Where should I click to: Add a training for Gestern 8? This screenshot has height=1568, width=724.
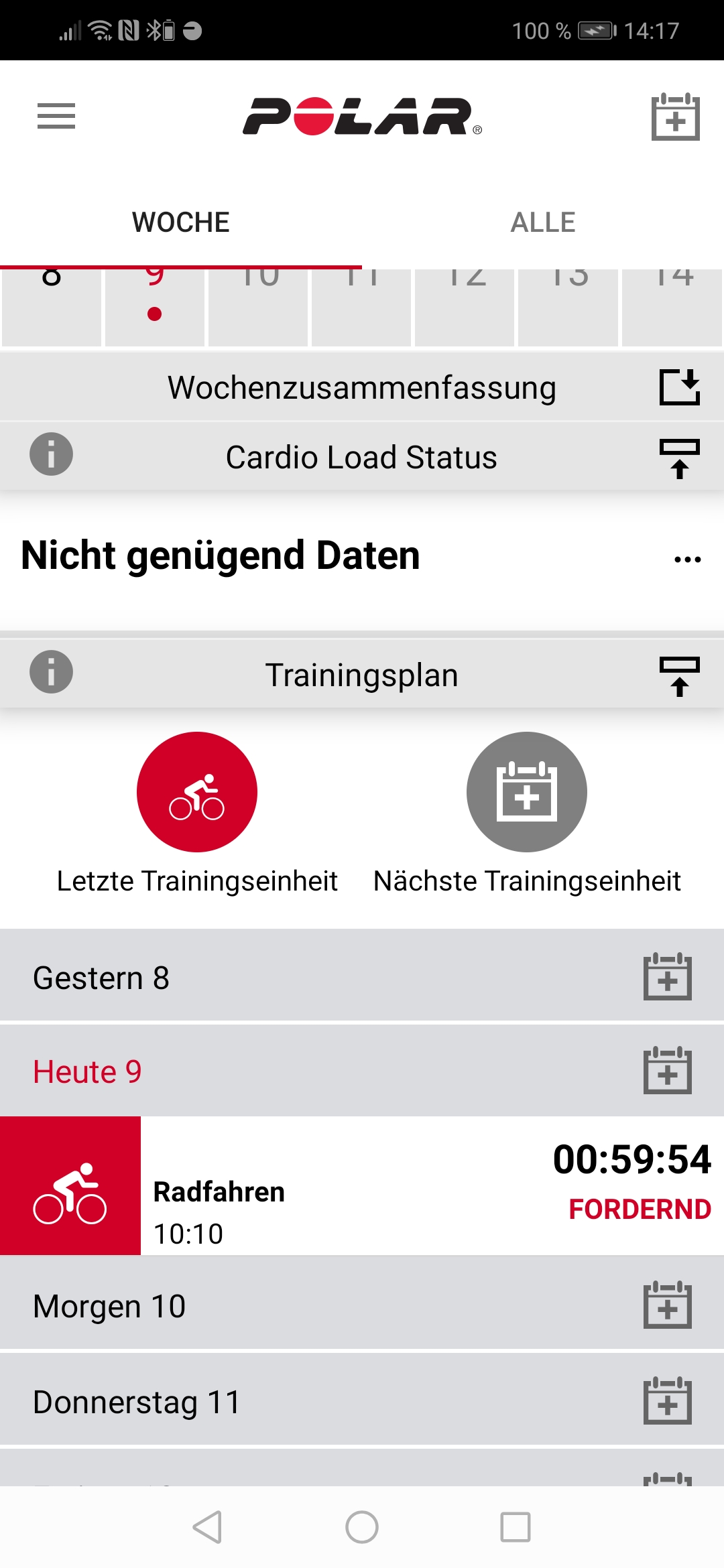pos(667,976)
